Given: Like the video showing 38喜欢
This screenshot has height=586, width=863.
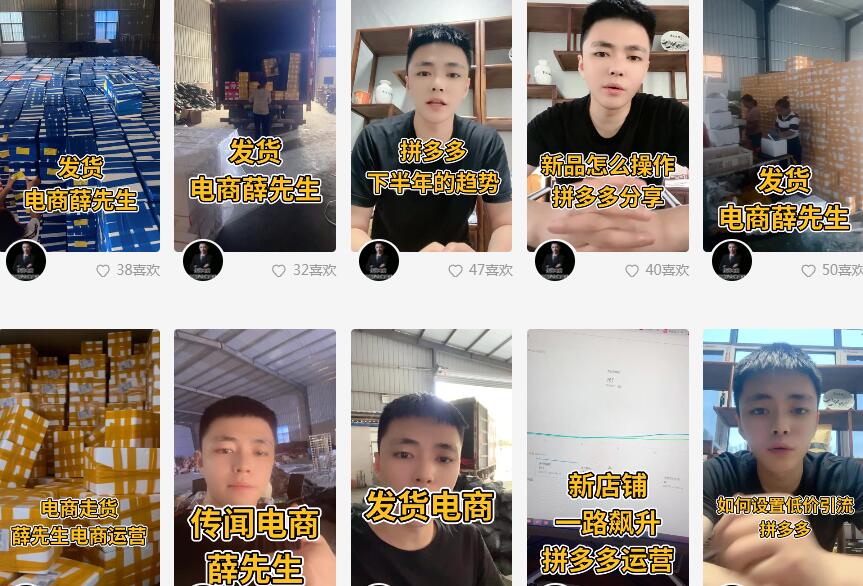Looking at the screenshot, I should [x=103, y=271].
